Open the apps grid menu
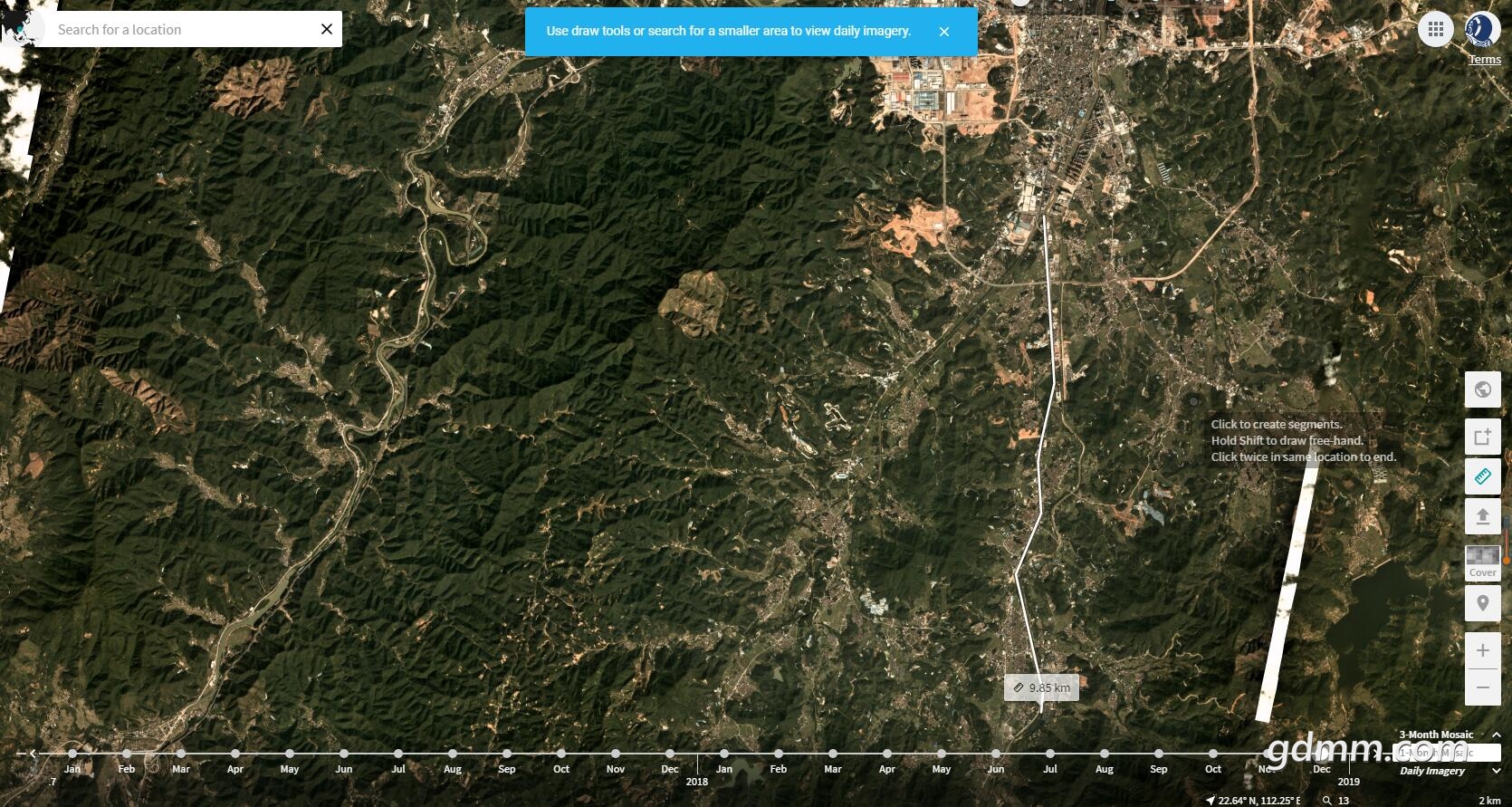This screenshot has height=807, width=1512. coord(1435,29)
